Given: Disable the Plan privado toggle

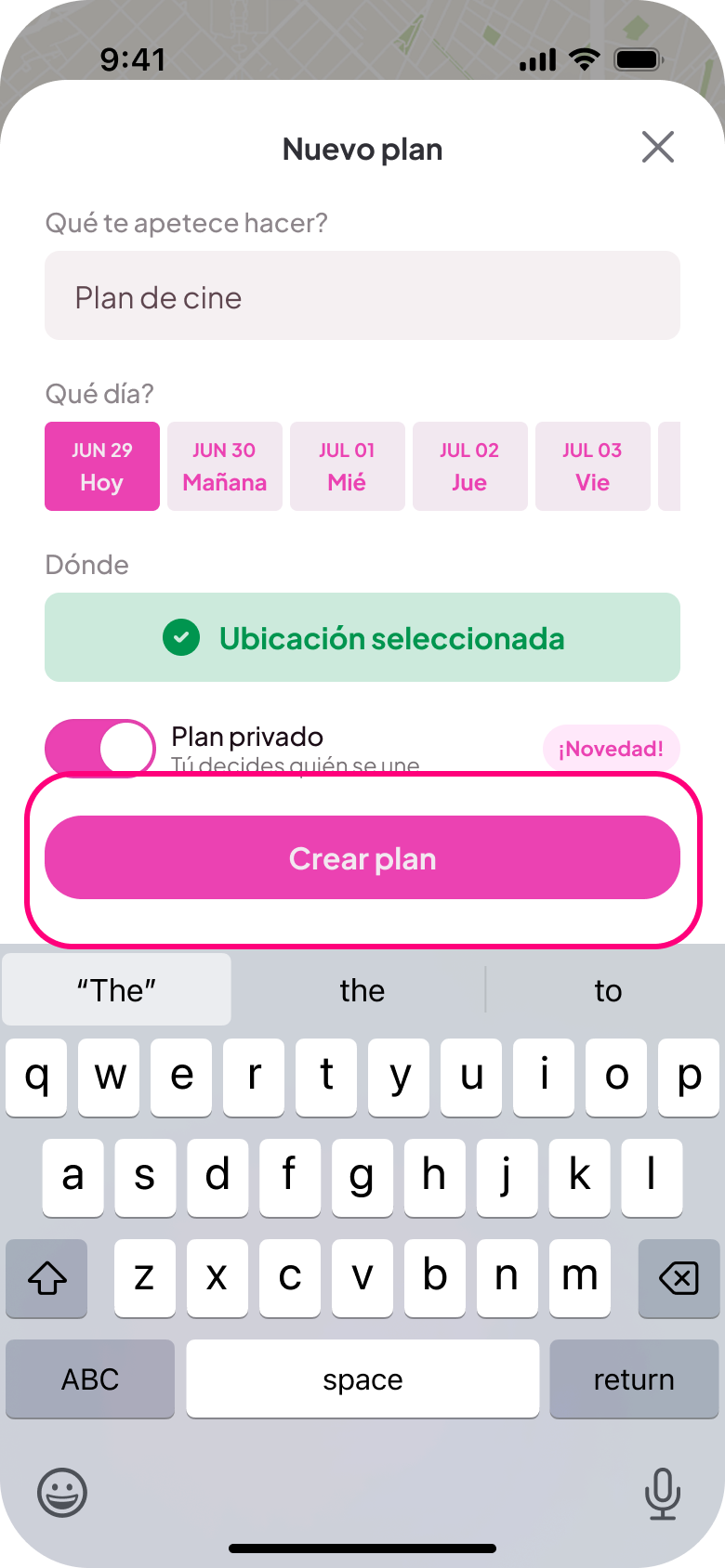Looking at the screenshot, I should tap(99, 748).
